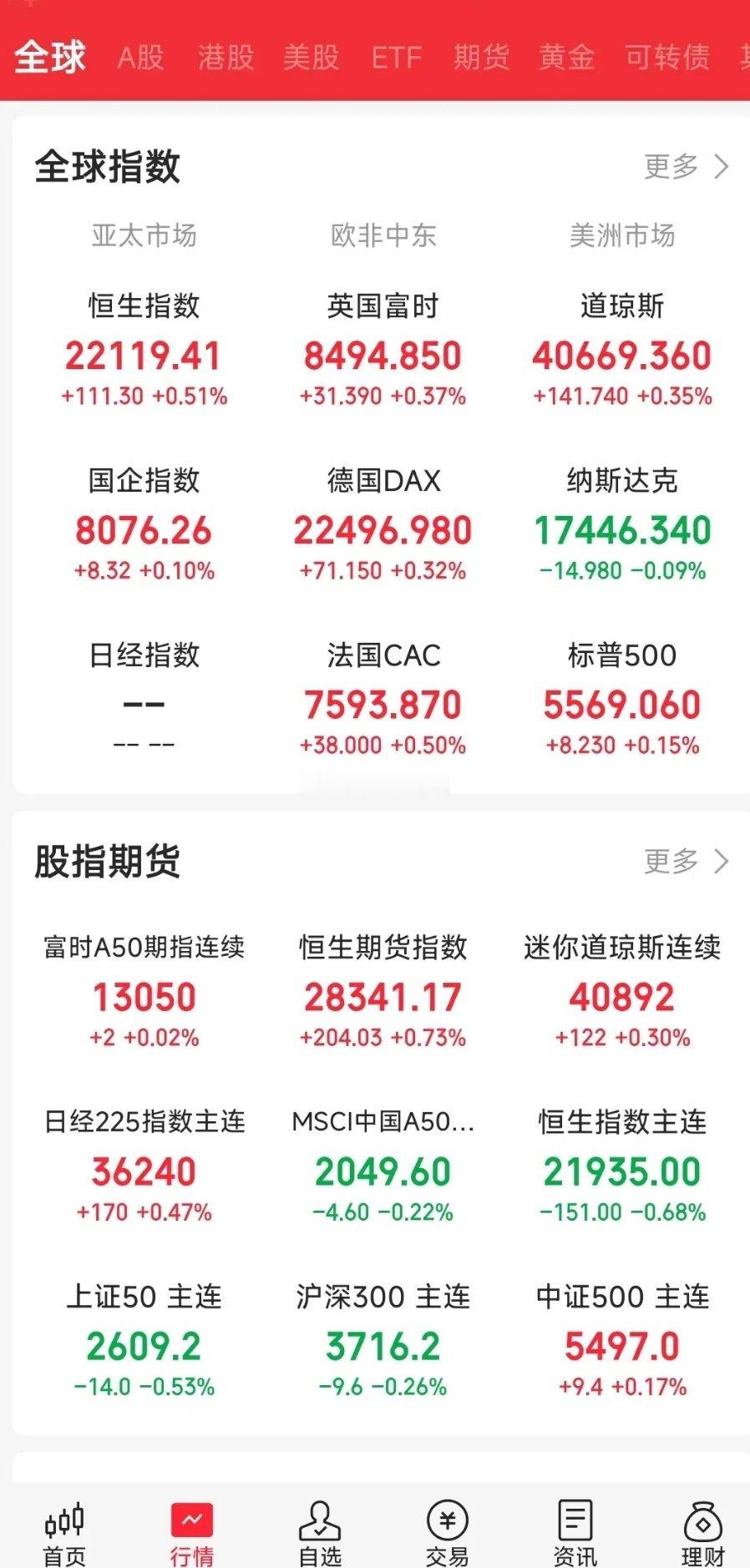The height and width of the screenshot is (1568, 750).
Task: Open the 美股 tab
Action: pos(311,58)
